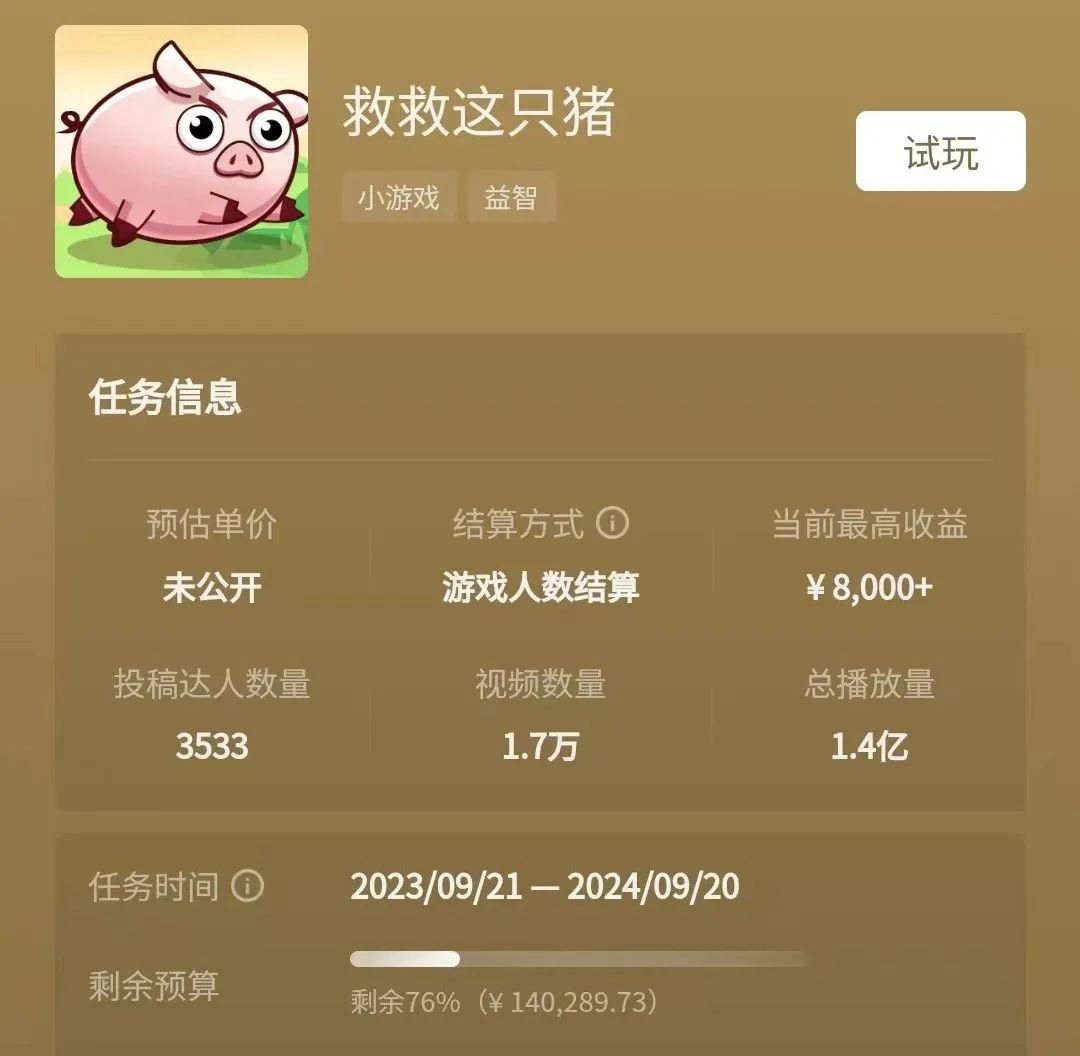Image resolution: width=1080 pixels, height=1056 pixels.
Task: Open the info icon beside 结算方式
Action: pos(612,523)
